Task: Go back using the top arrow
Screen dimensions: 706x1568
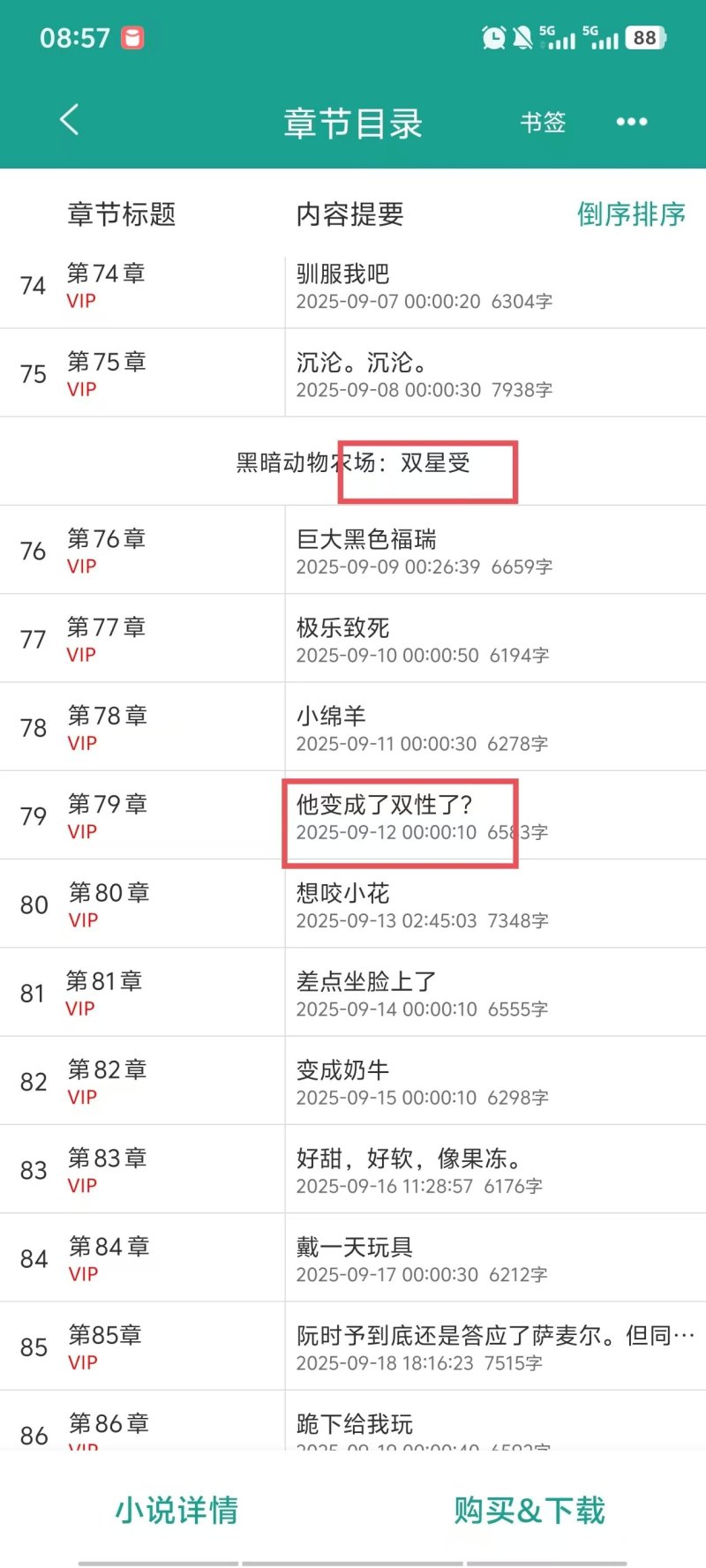Action: (x=69, y=120)
